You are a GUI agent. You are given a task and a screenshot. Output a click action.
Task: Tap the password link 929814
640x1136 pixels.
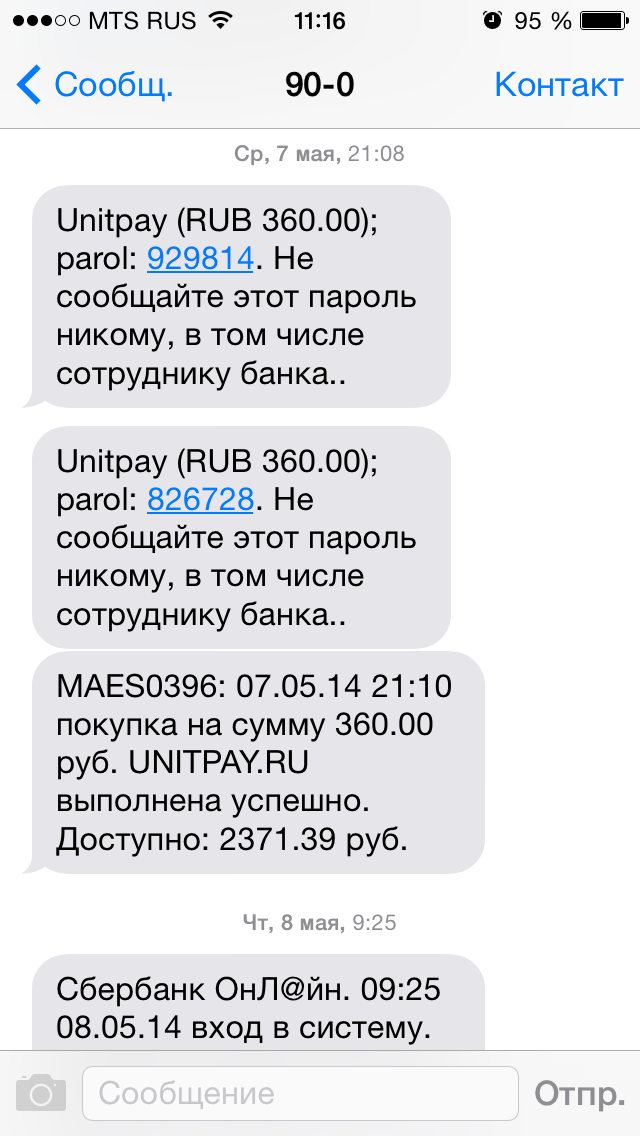(x=200, y=259)
